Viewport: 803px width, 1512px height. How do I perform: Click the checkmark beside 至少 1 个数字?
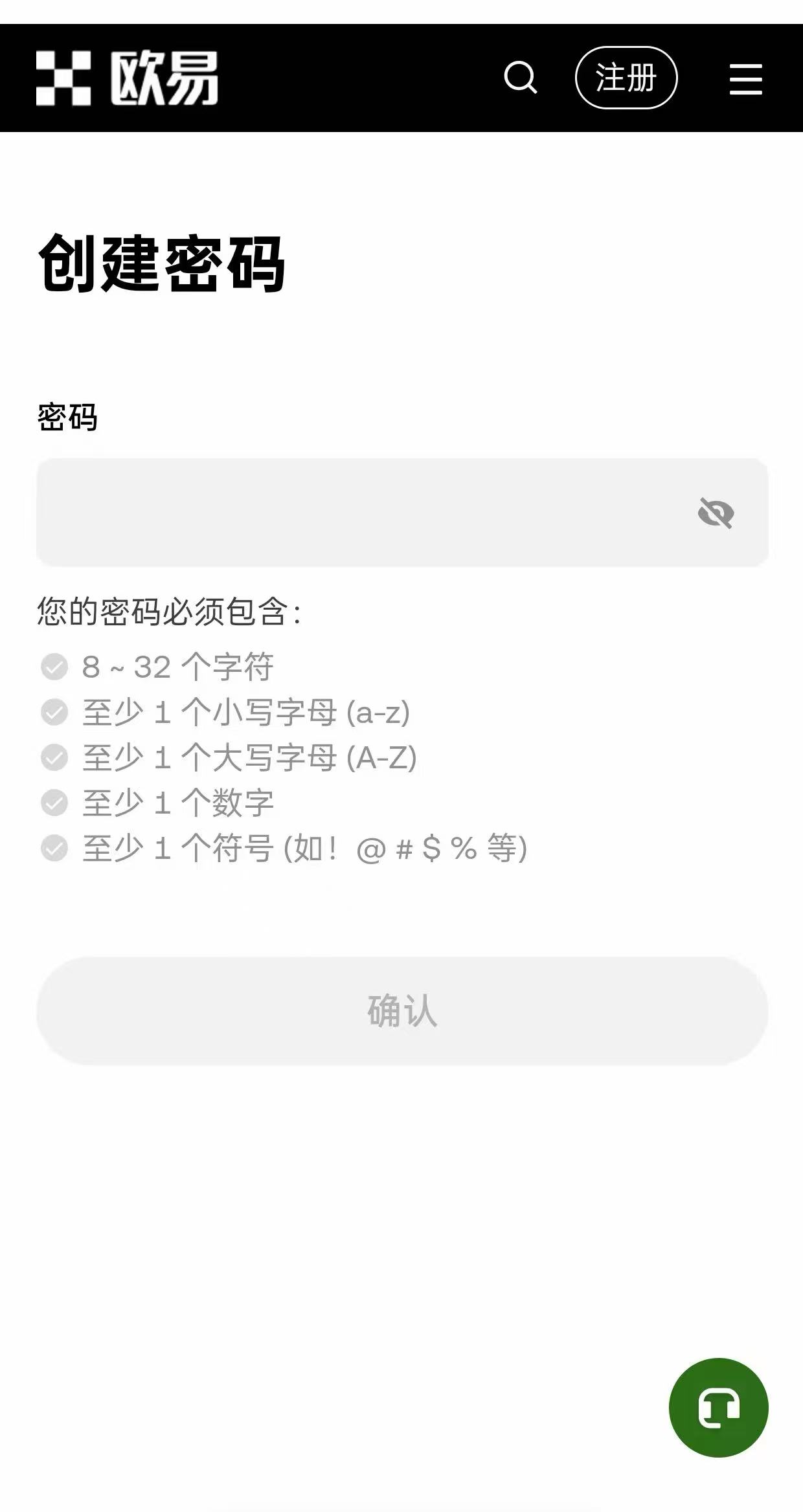pos(53,803)
